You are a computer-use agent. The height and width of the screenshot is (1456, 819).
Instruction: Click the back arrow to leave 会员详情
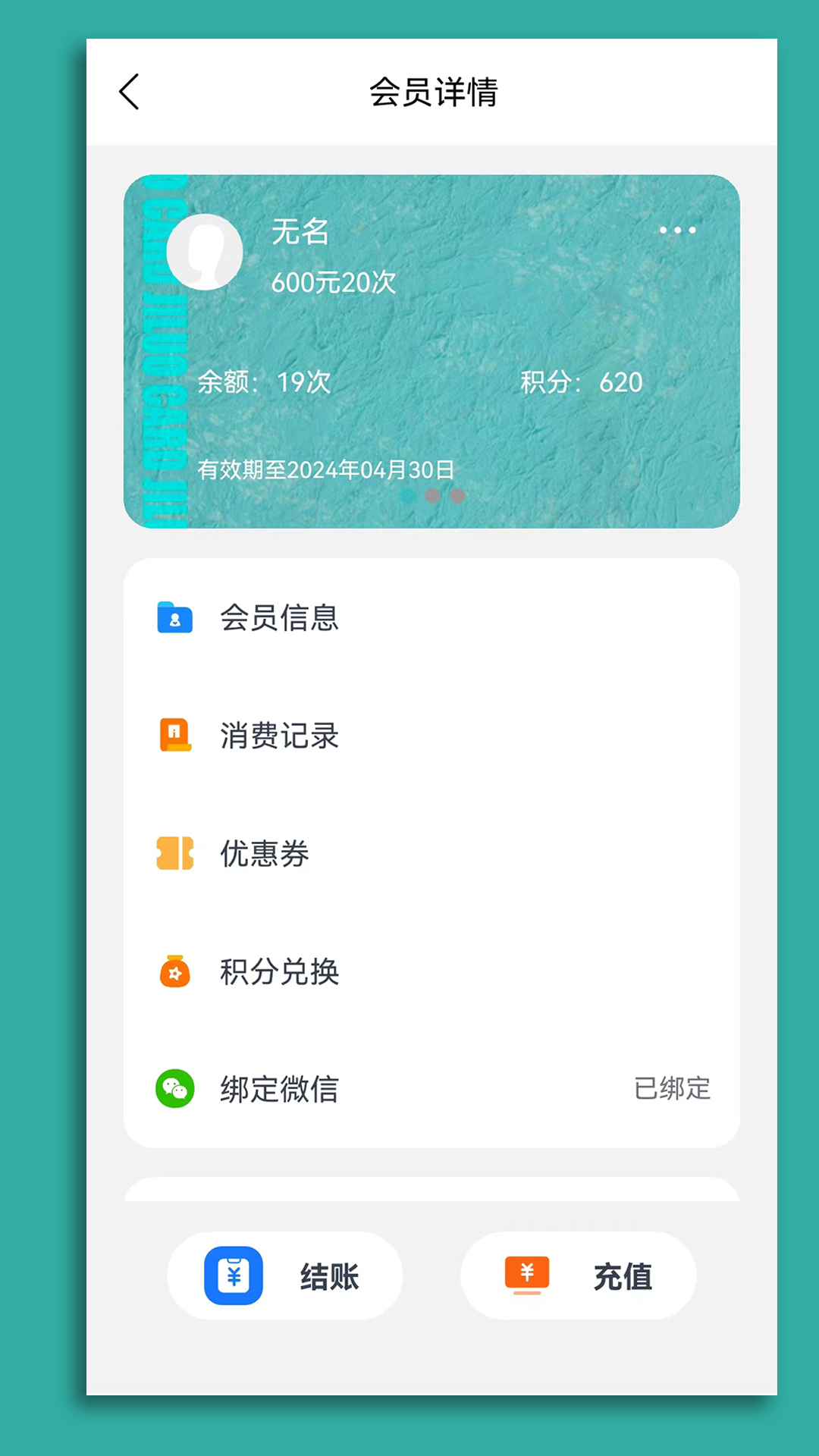pyautogui.click(x=130, y=92)
